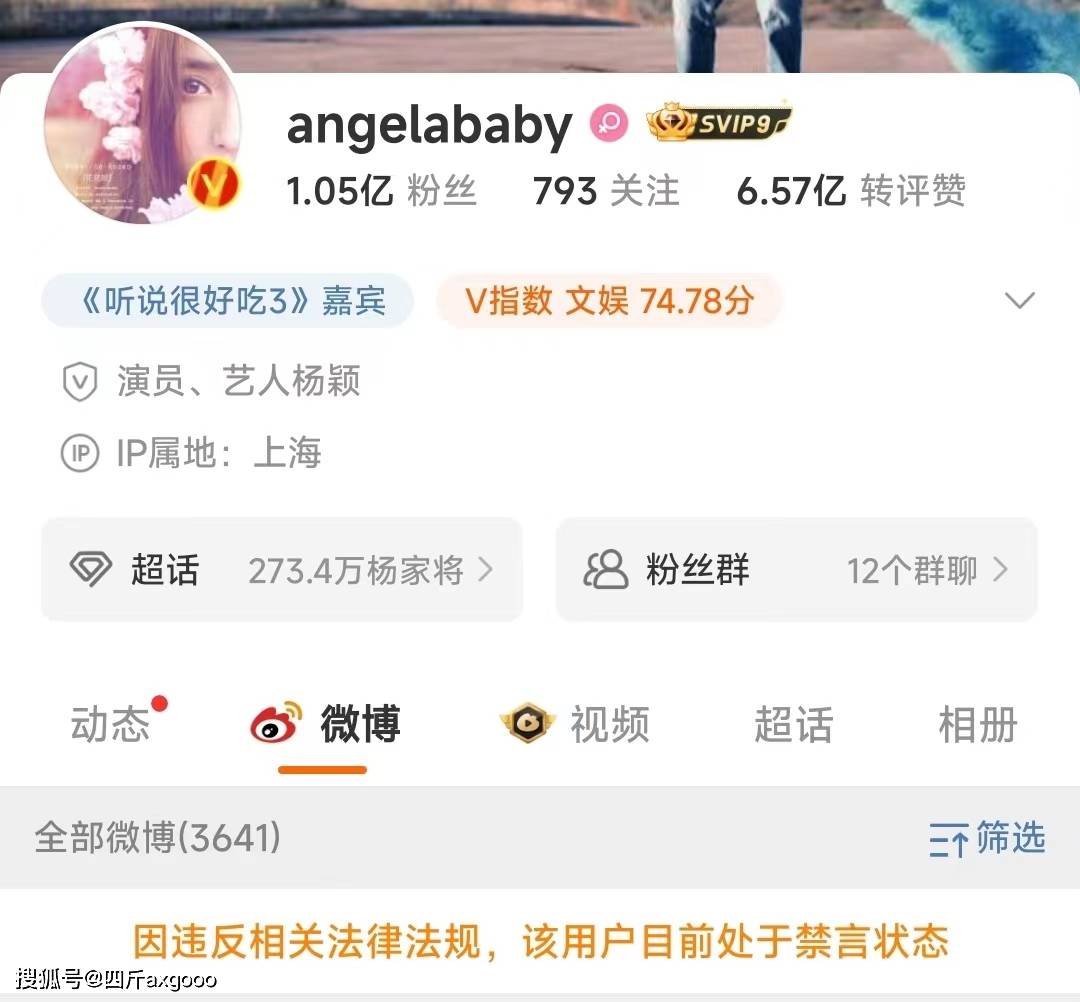
Task: Open the 相册 tab
Action: (977, 724)
